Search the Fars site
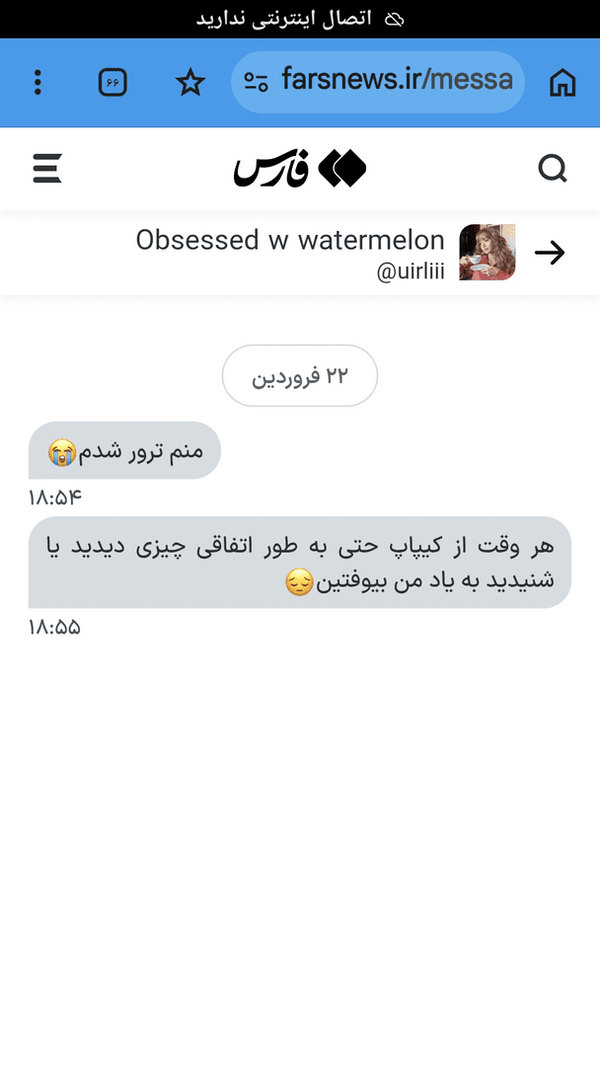This screenshot has width=600, height=1066. 552,169
